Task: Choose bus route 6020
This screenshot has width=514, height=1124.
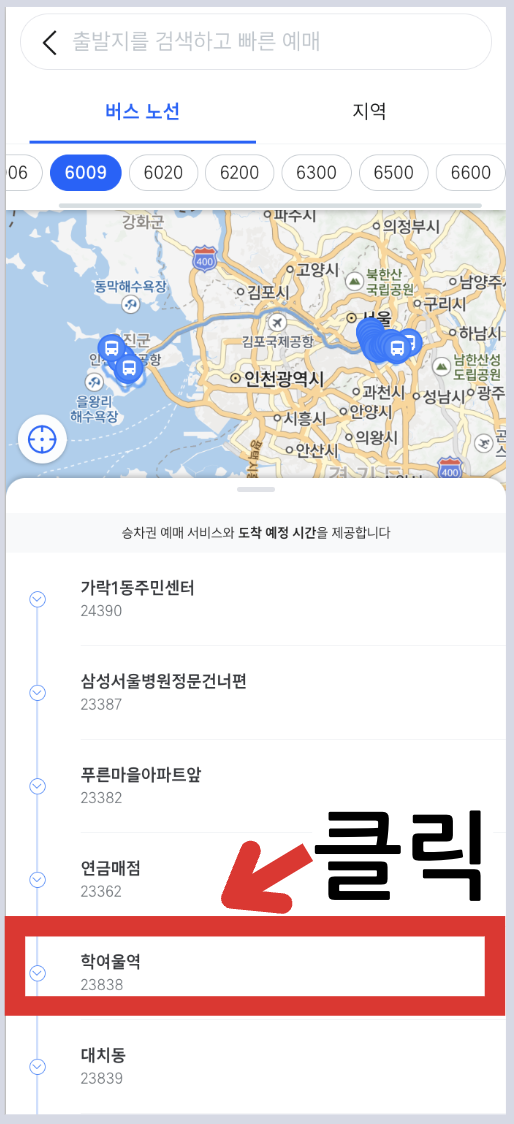Action: (x=163, y=173)
